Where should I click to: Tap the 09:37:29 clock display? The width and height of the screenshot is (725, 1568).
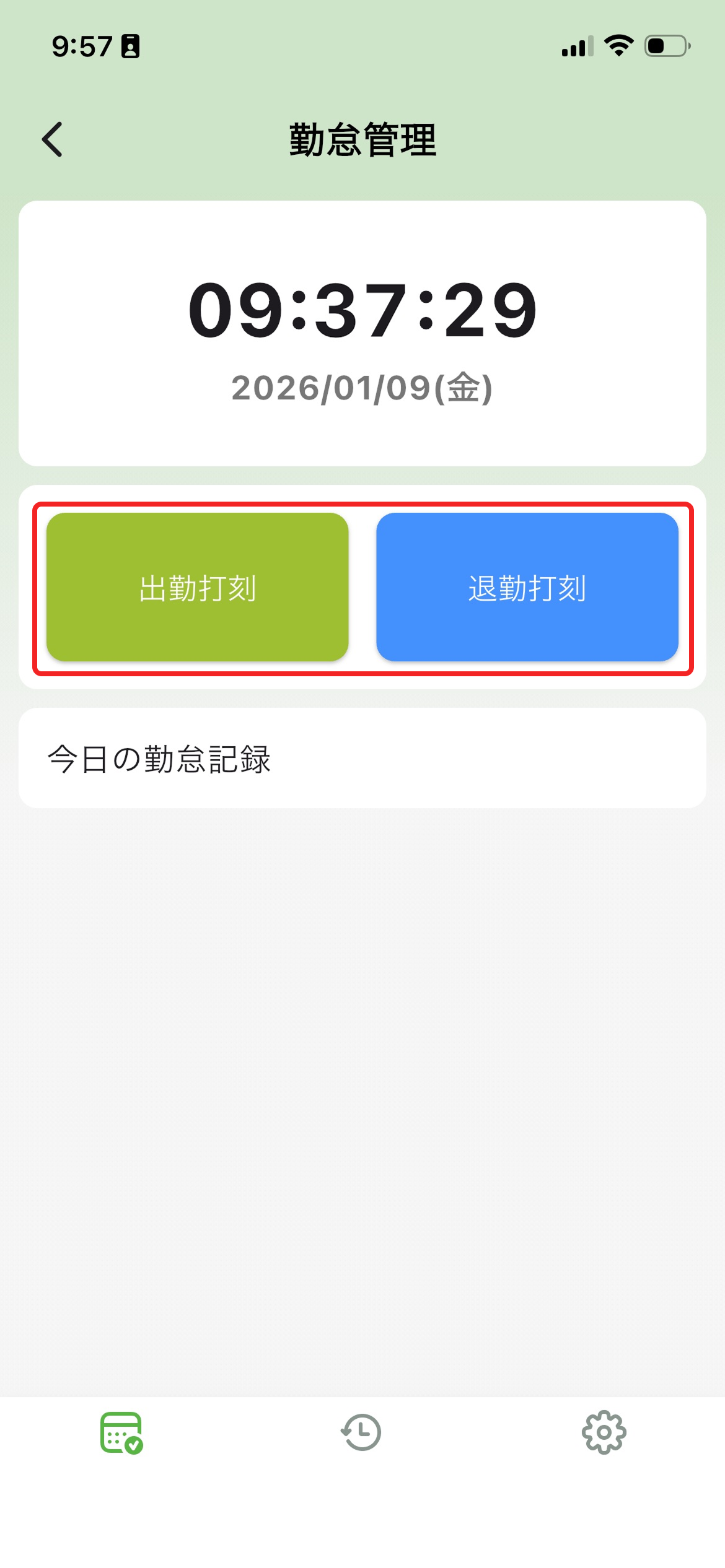click(x=362, y=313)
